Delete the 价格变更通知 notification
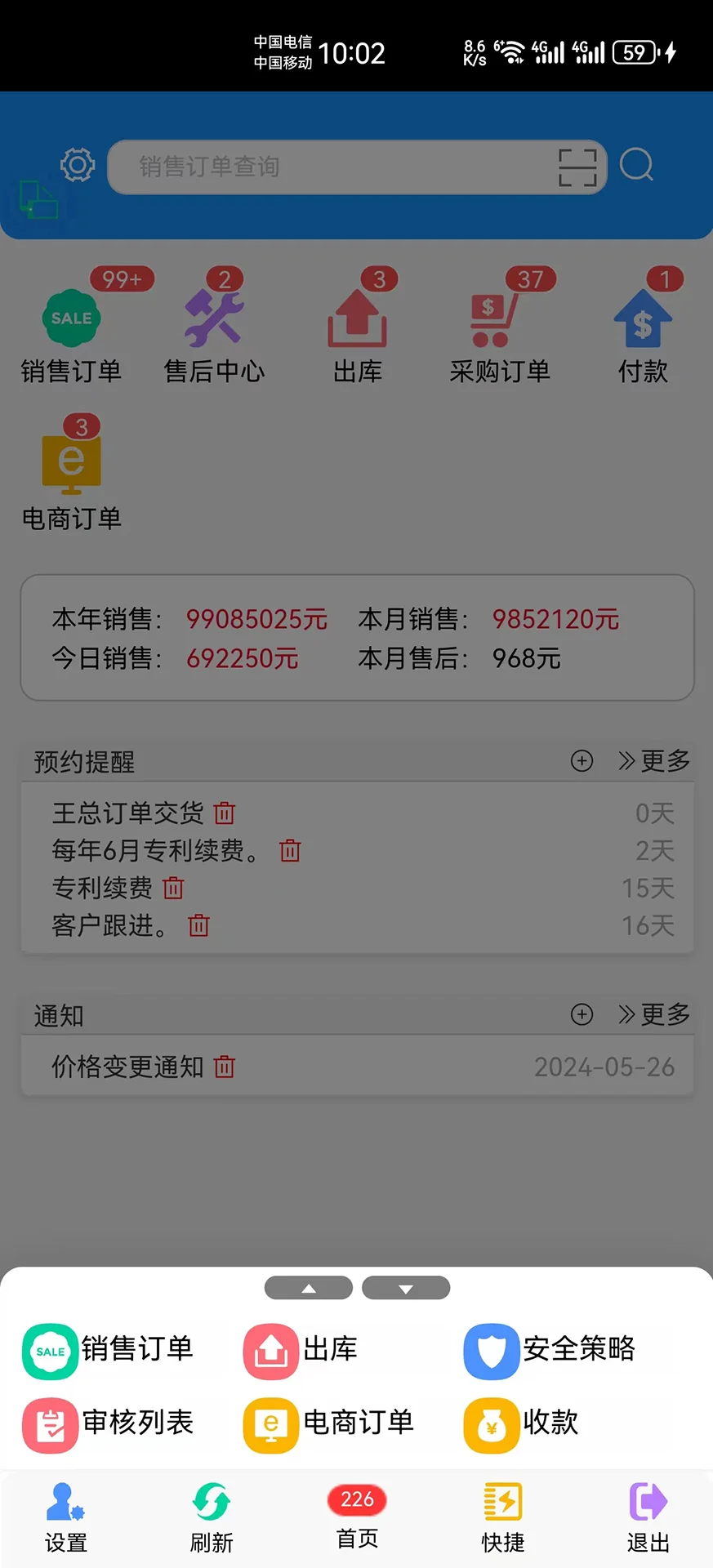 tap(223, 1067)
